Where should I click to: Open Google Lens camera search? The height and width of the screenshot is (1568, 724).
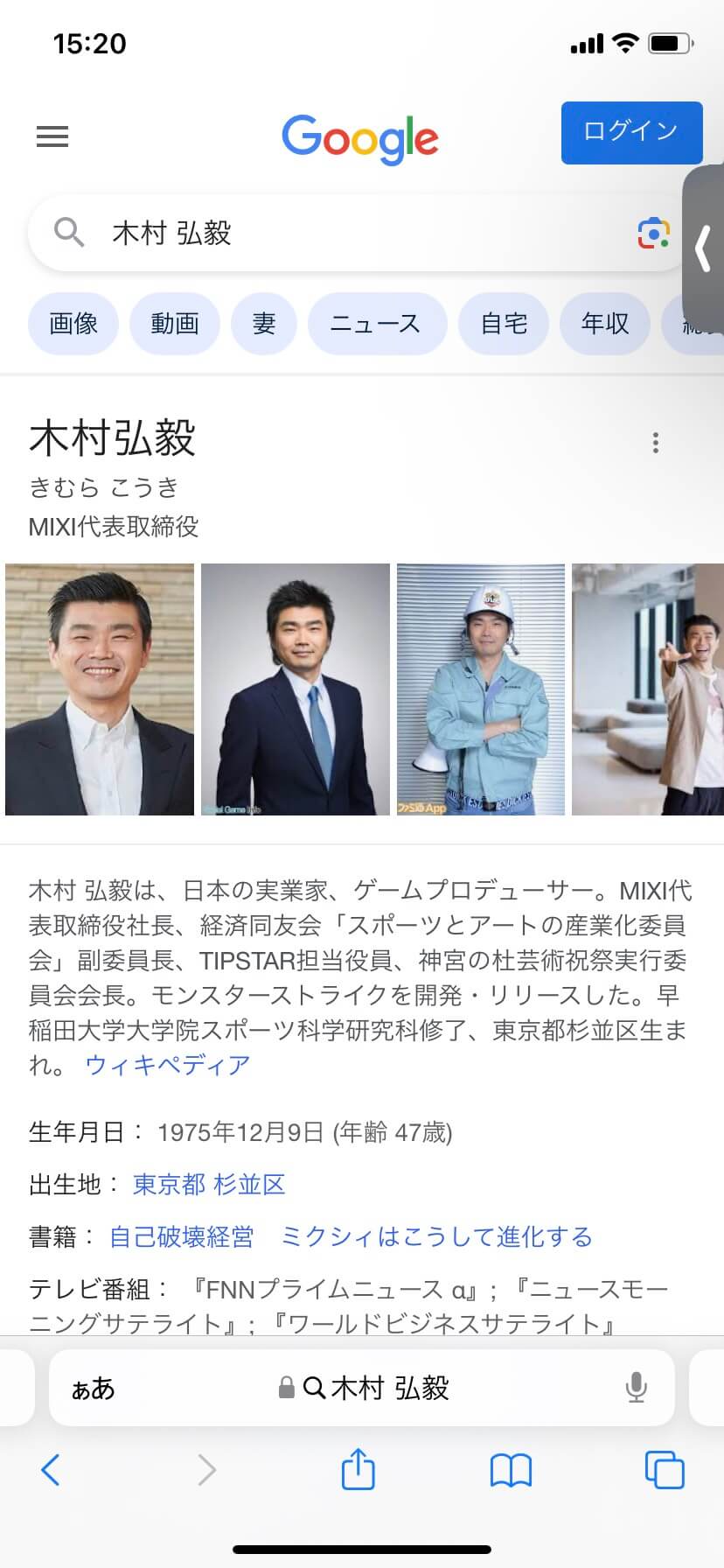(x=652, y=234)
